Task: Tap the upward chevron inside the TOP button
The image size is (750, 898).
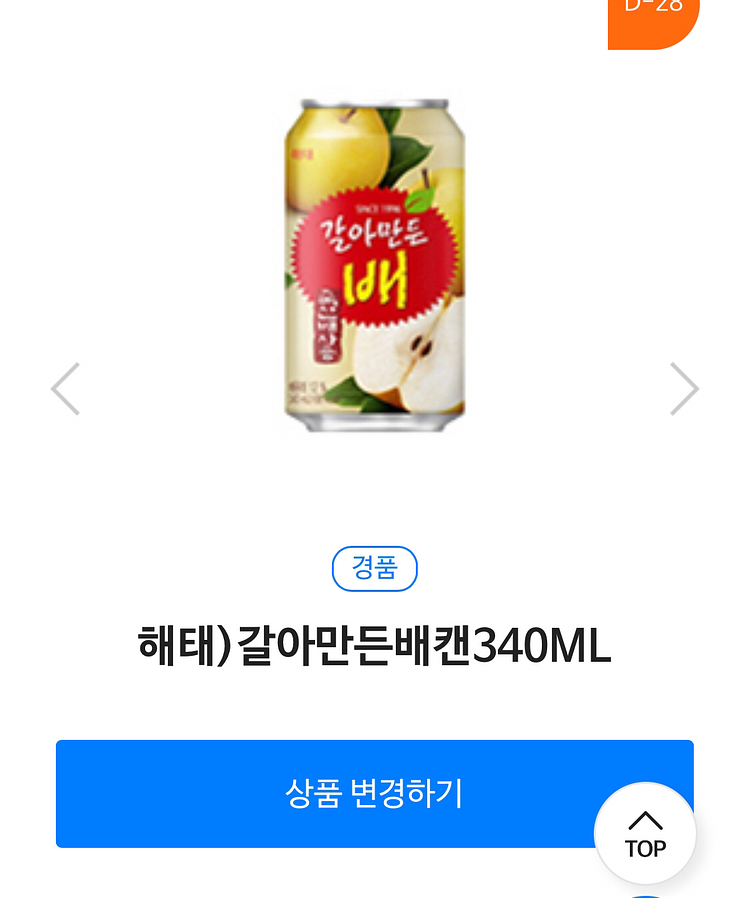Action: pos(644,822)
